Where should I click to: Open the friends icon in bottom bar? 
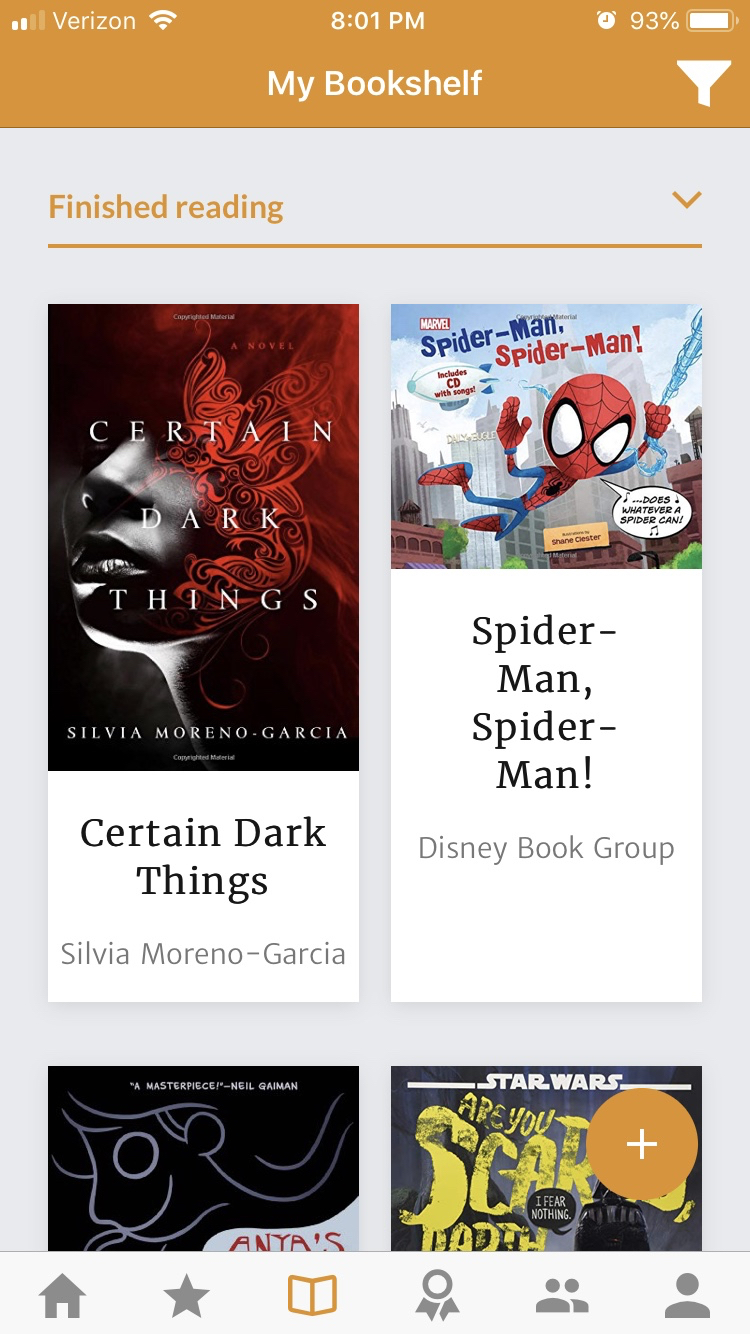click(x=562, y=1293)
